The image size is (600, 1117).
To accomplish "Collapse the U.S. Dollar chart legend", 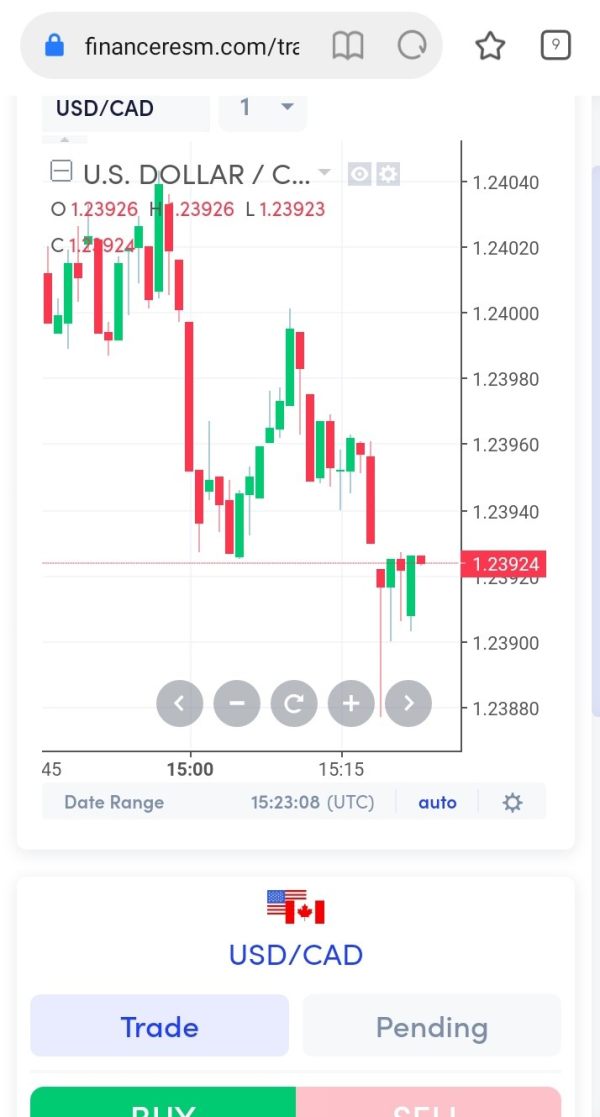I will (61, 172).
